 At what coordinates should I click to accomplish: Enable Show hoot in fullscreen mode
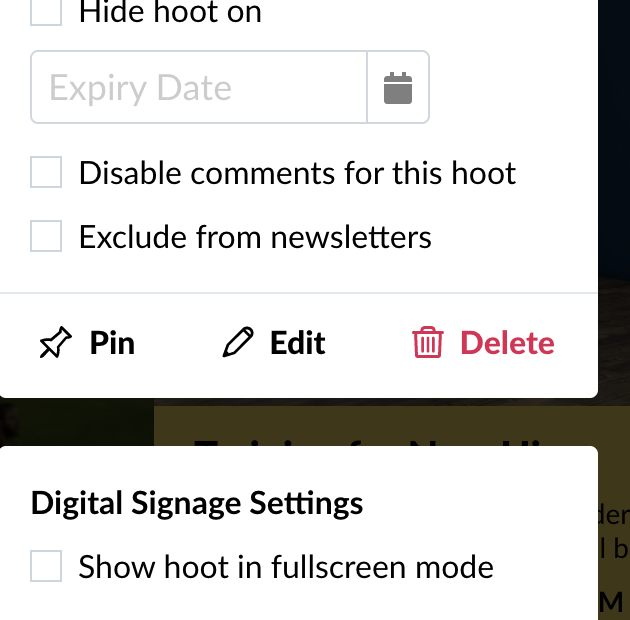(x=46, y=567)
